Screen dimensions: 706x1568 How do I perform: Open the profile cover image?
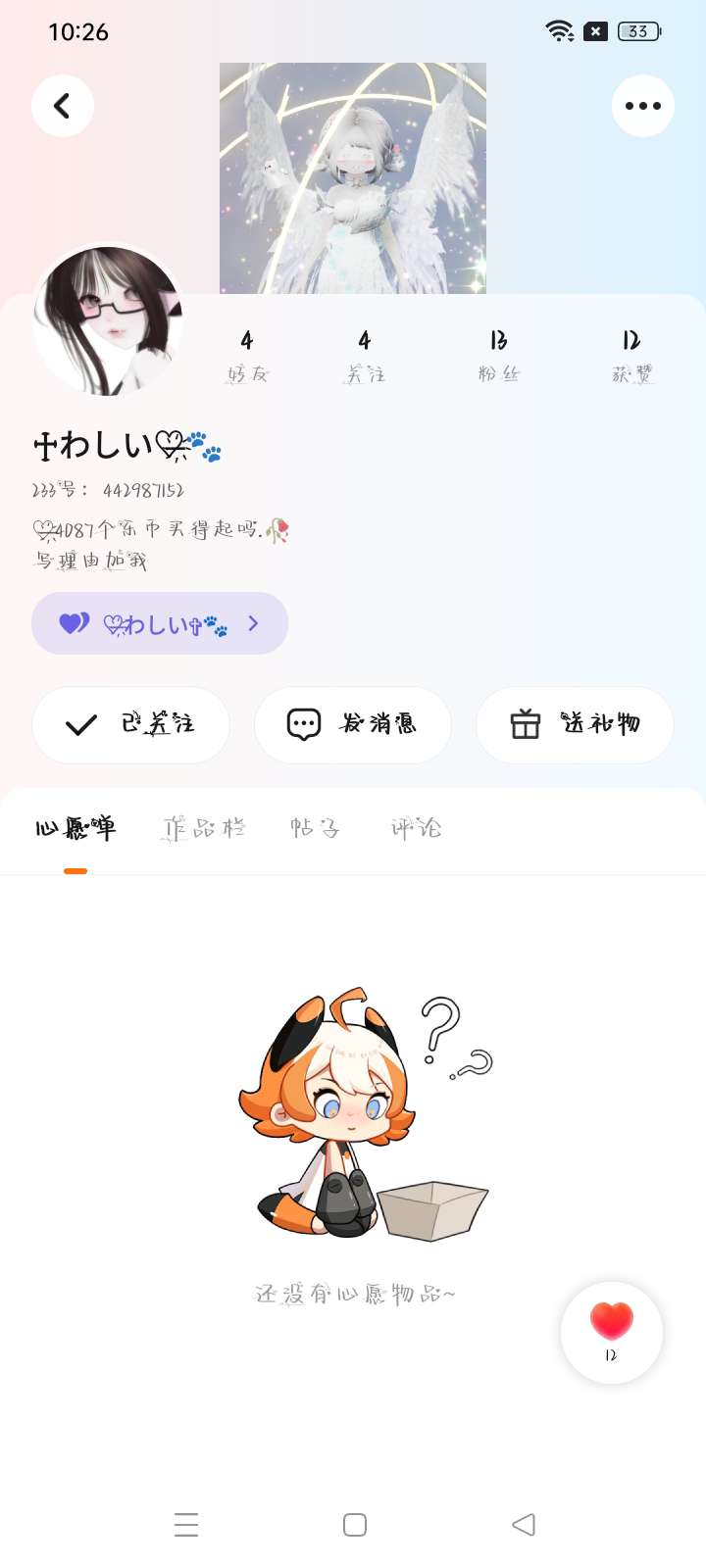tap(353, 176)
